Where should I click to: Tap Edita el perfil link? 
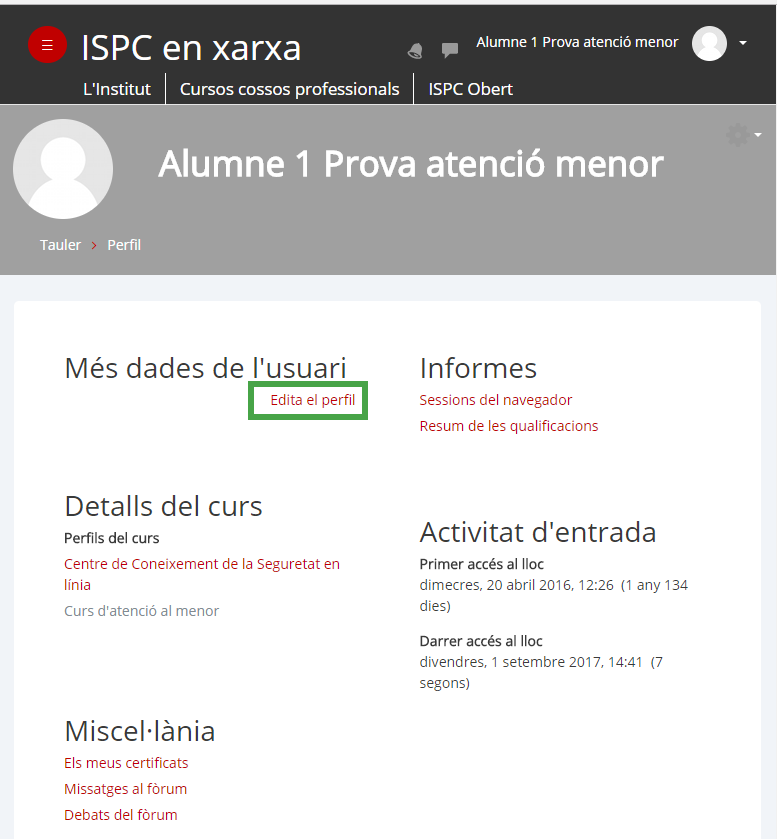(x=312, y=400)
